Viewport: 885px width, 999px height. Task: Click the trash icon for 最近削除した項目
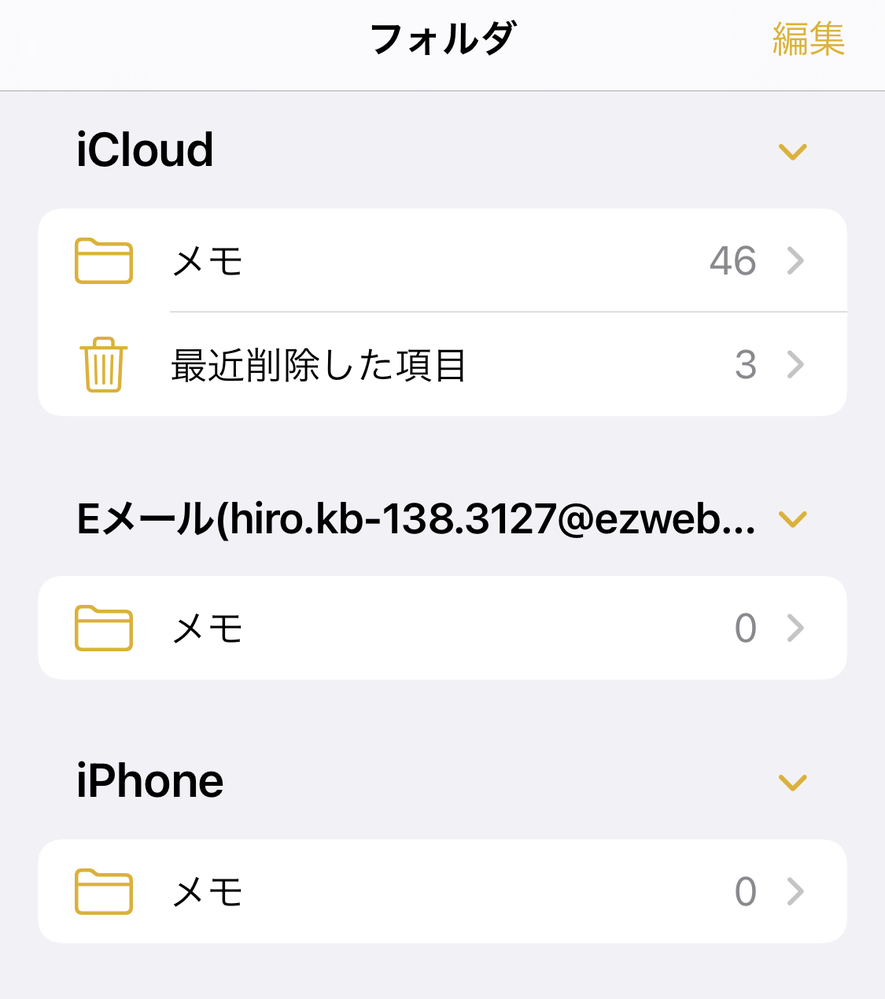[104, 365]
